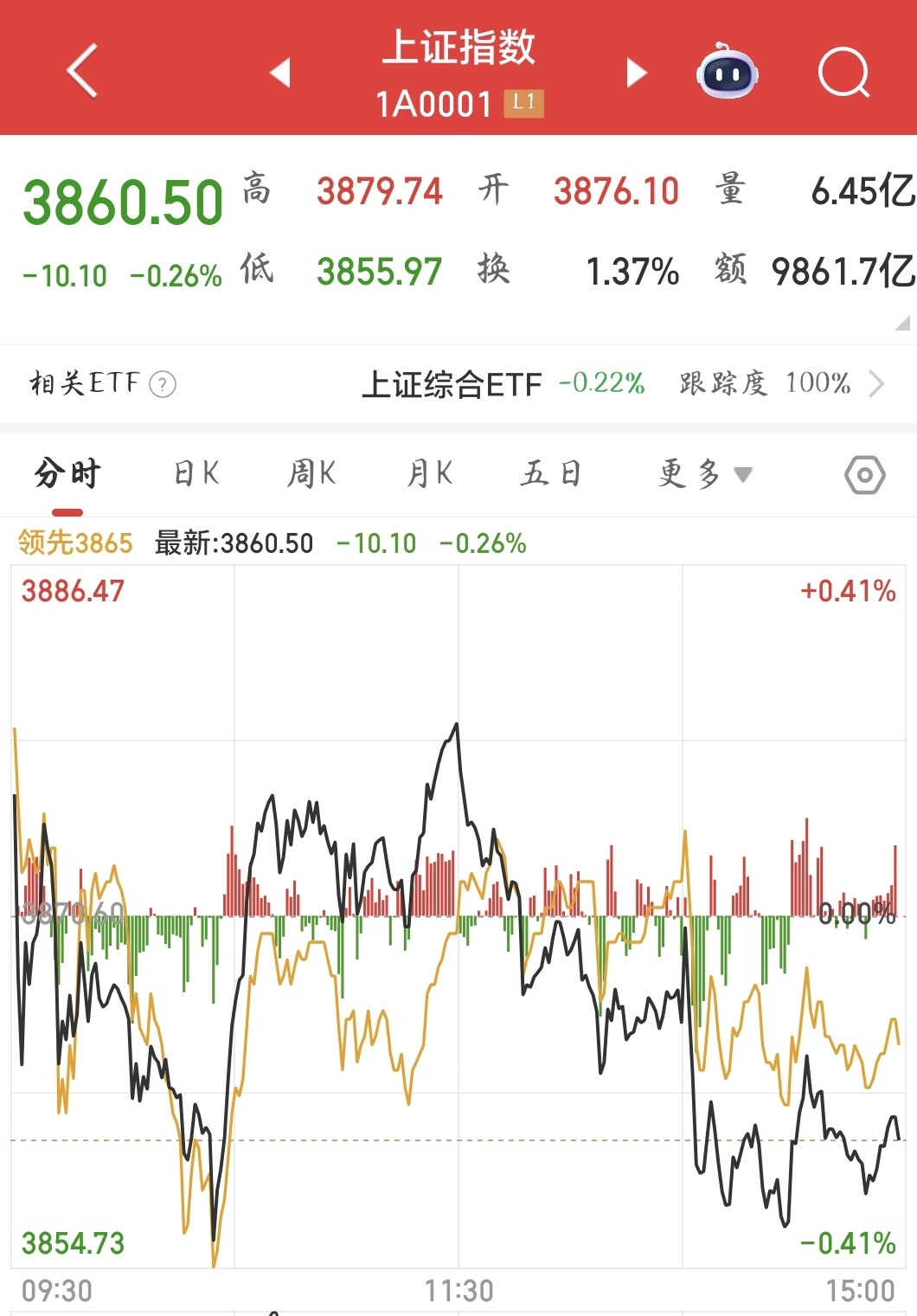Viewport: 917px width, 1316px height.
Task: Expand quote details with corner triangle
Action: [902, 323]
